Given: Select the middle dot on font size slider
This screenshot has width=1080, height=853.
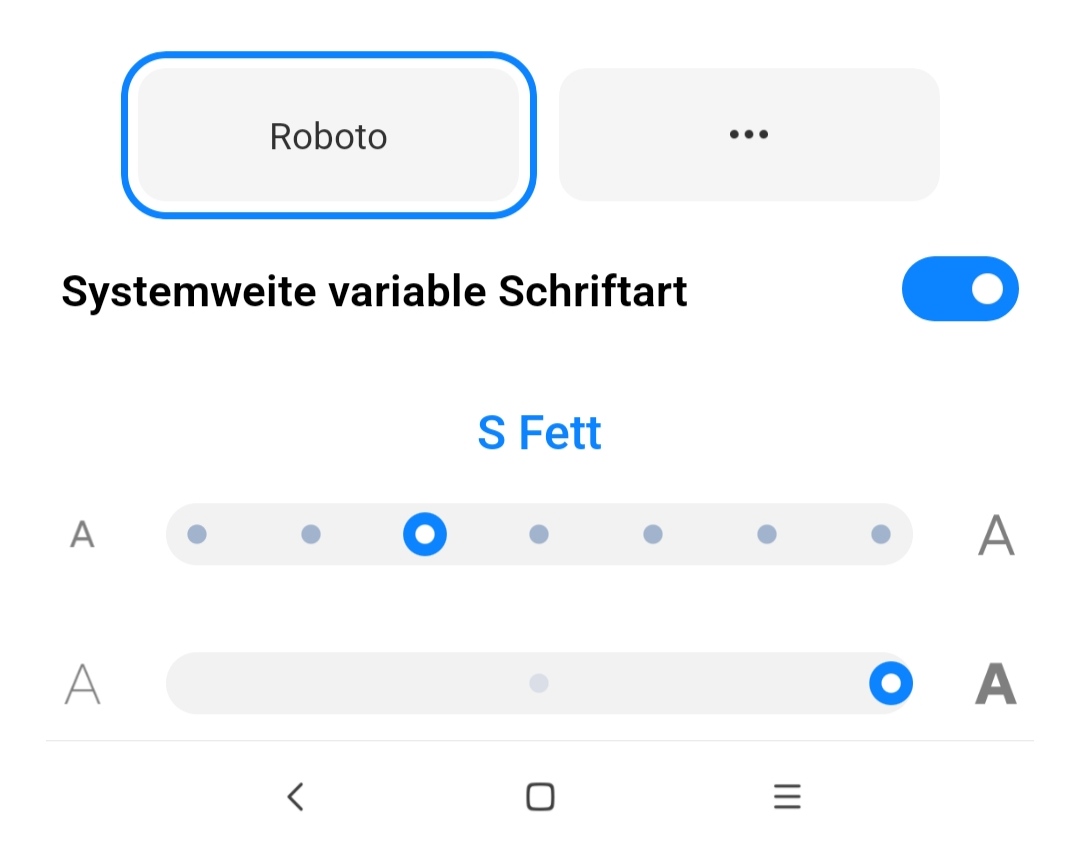Looking at the screenshot, I should (539, 534).
